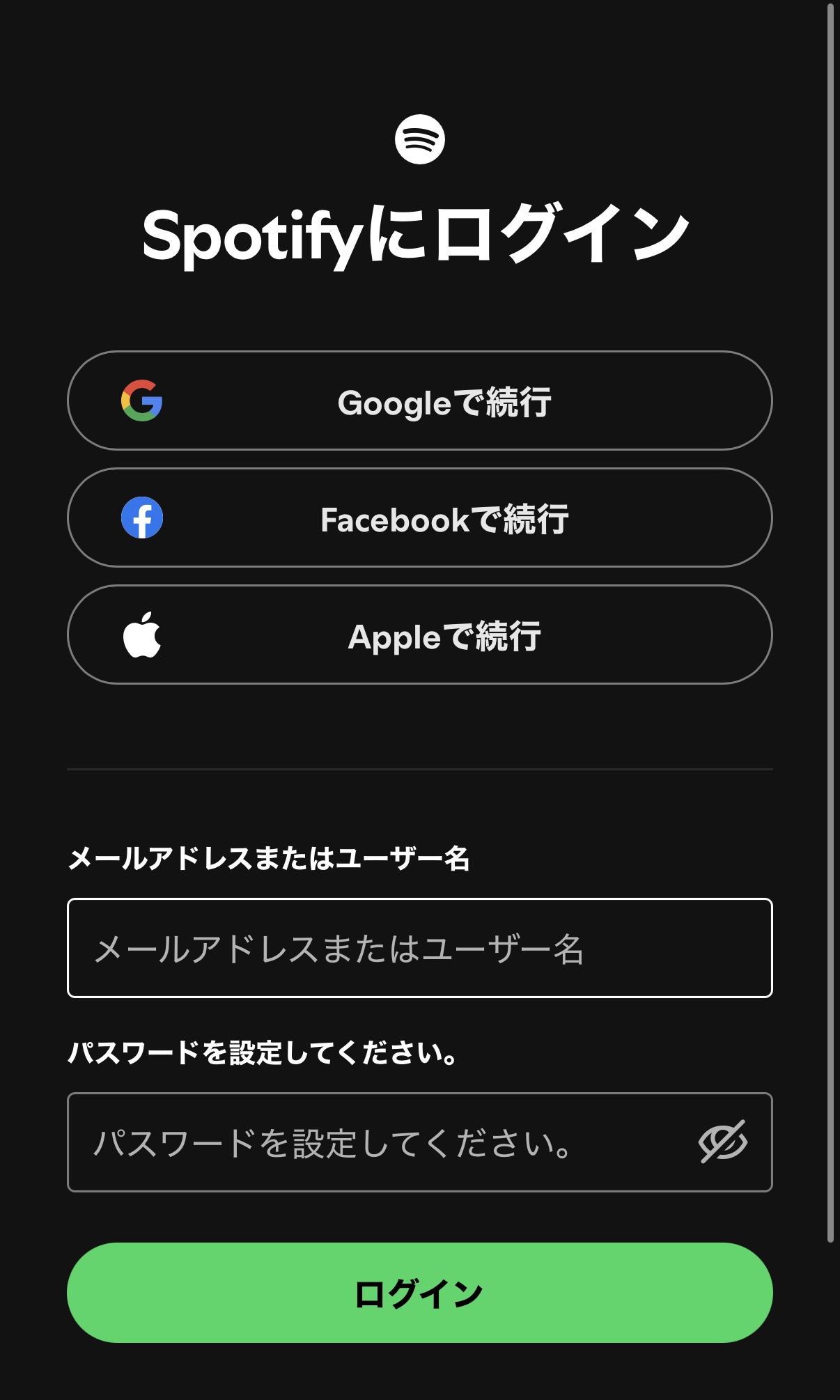The width and height of the screenshot is (840, 1400).
Task: Tap the Apple icon in the third button
Action: pos(141,635)
